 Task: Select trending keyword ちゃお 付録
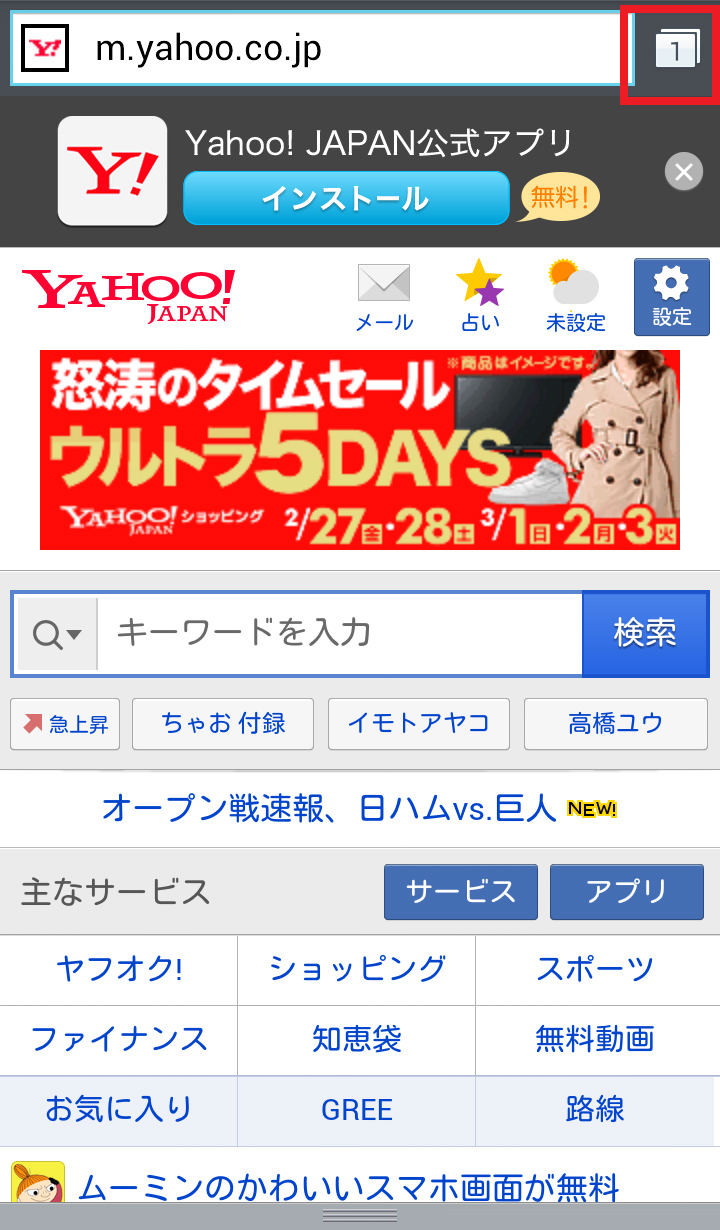click(223, 724)
